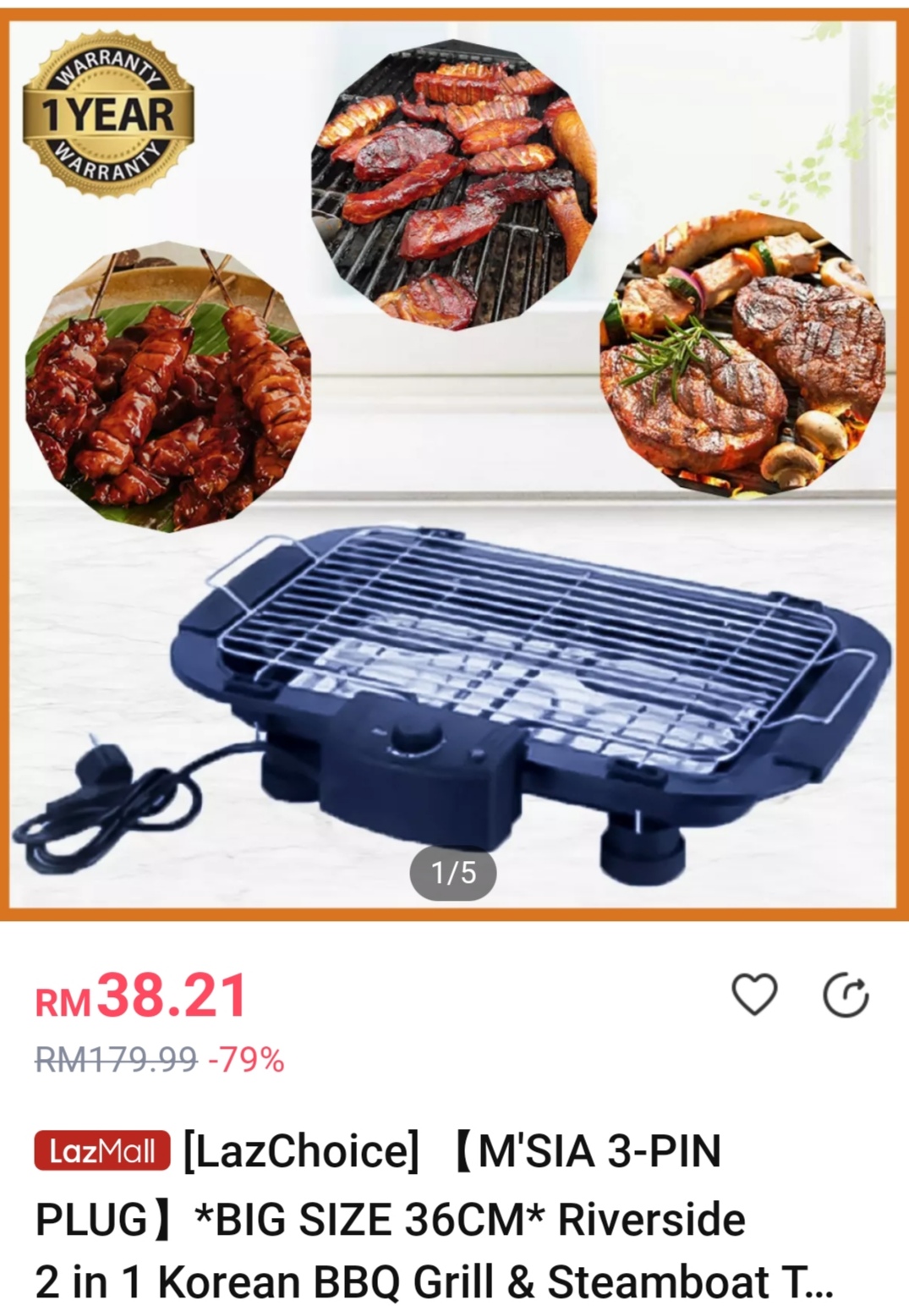Share this product via the share icon
The image size is (909, 1316).
tap(846, 995)
